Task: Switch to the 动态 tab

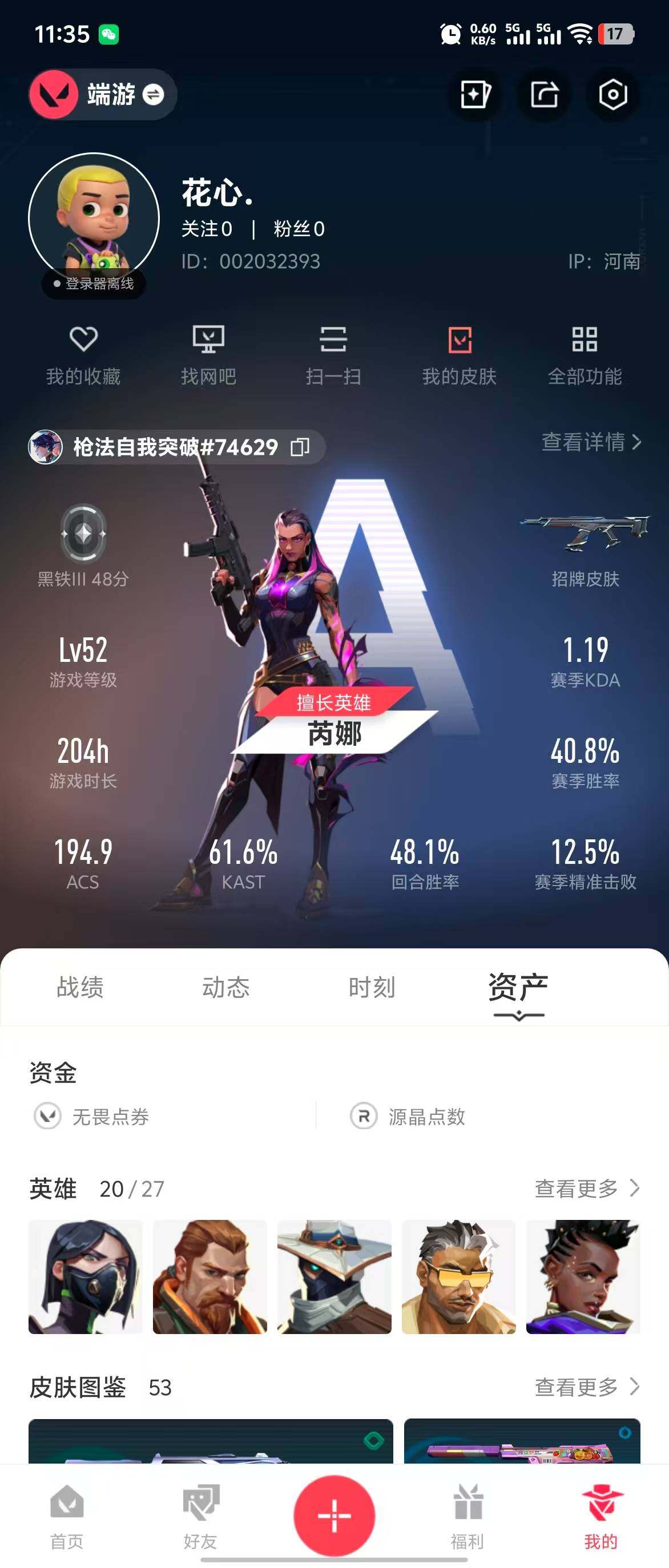Action: [x=226, y=987]
